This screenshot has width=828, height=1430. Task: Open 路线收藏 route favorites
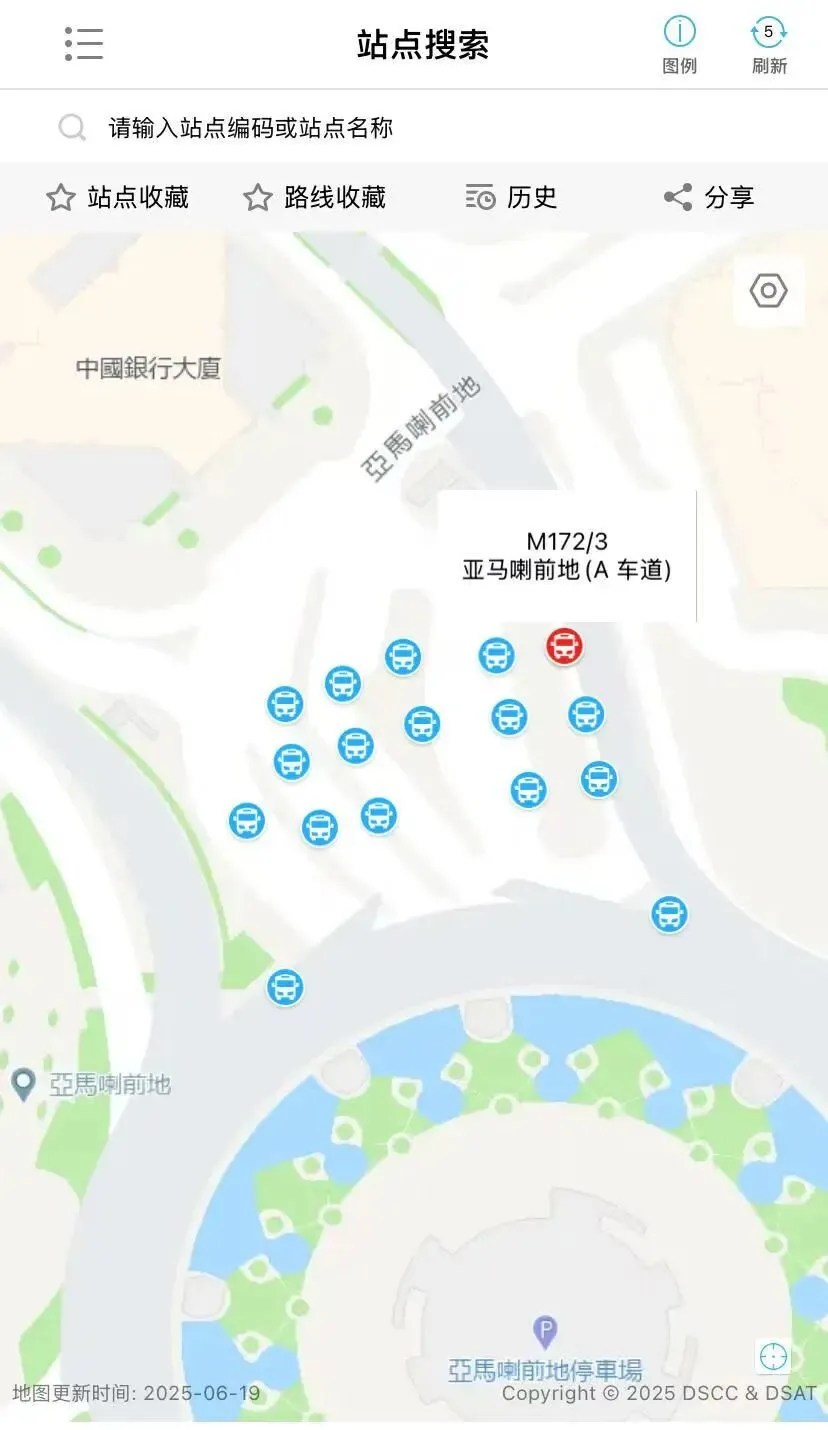(x=314, y=197)
